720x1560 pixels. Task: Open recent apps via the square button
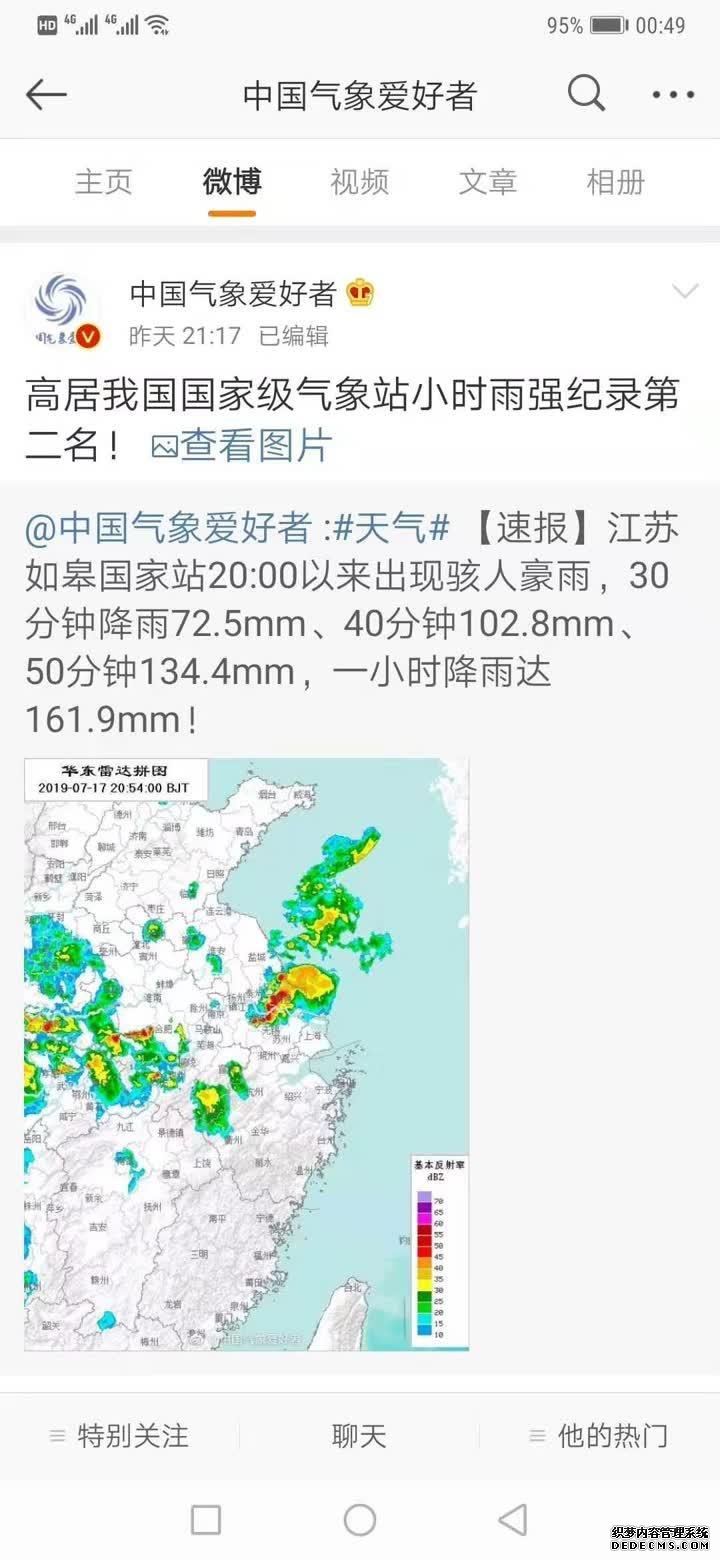(x=206, y=1520)
